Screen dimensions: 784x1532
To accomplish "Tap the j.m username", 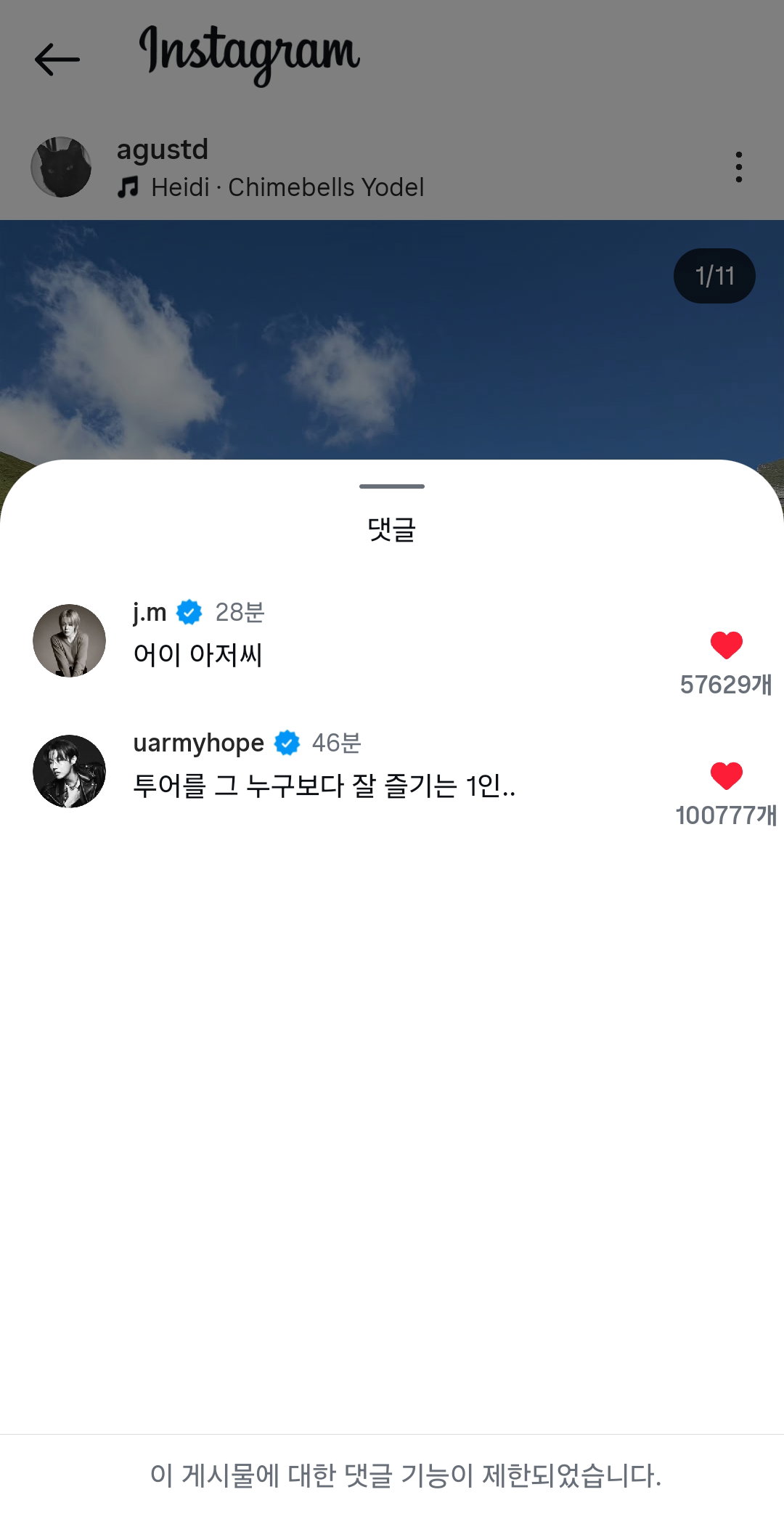I will point(150,612).
